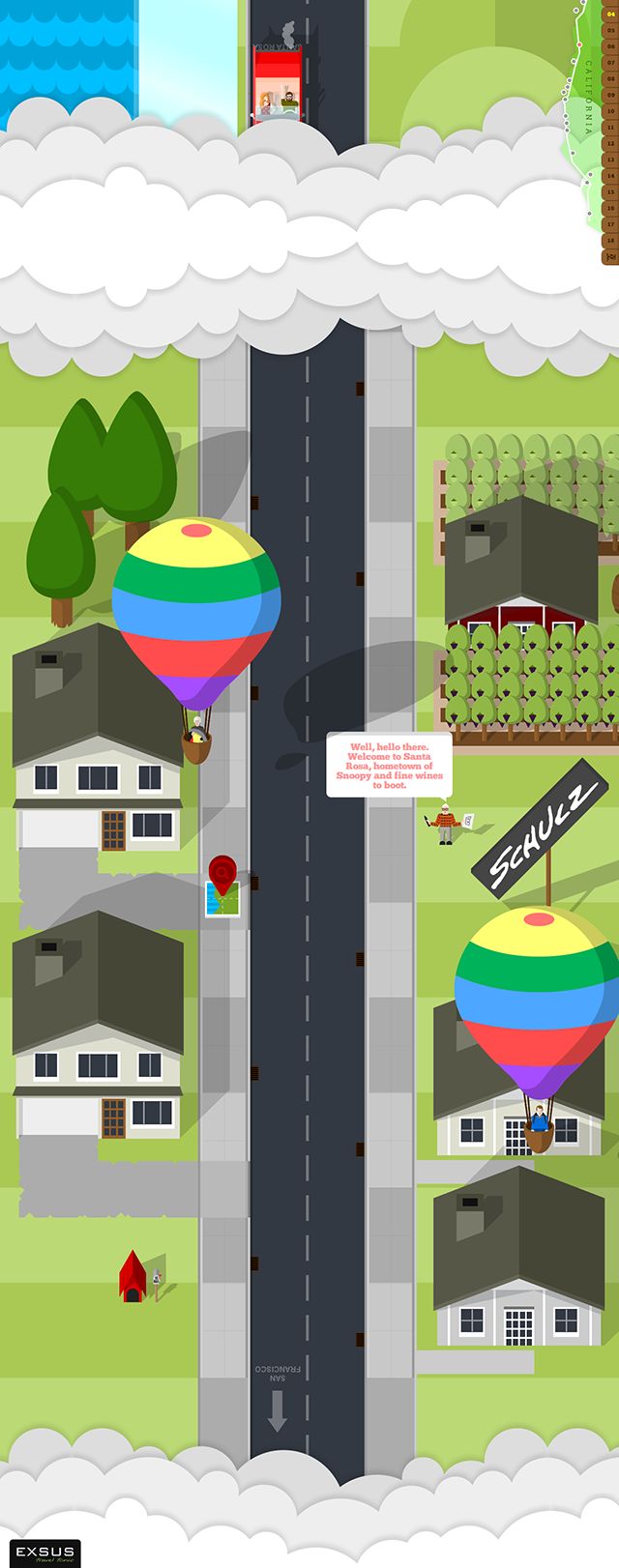619x1568 pixels.
Task: Jump to chapter 14
Action: point(611,176)
